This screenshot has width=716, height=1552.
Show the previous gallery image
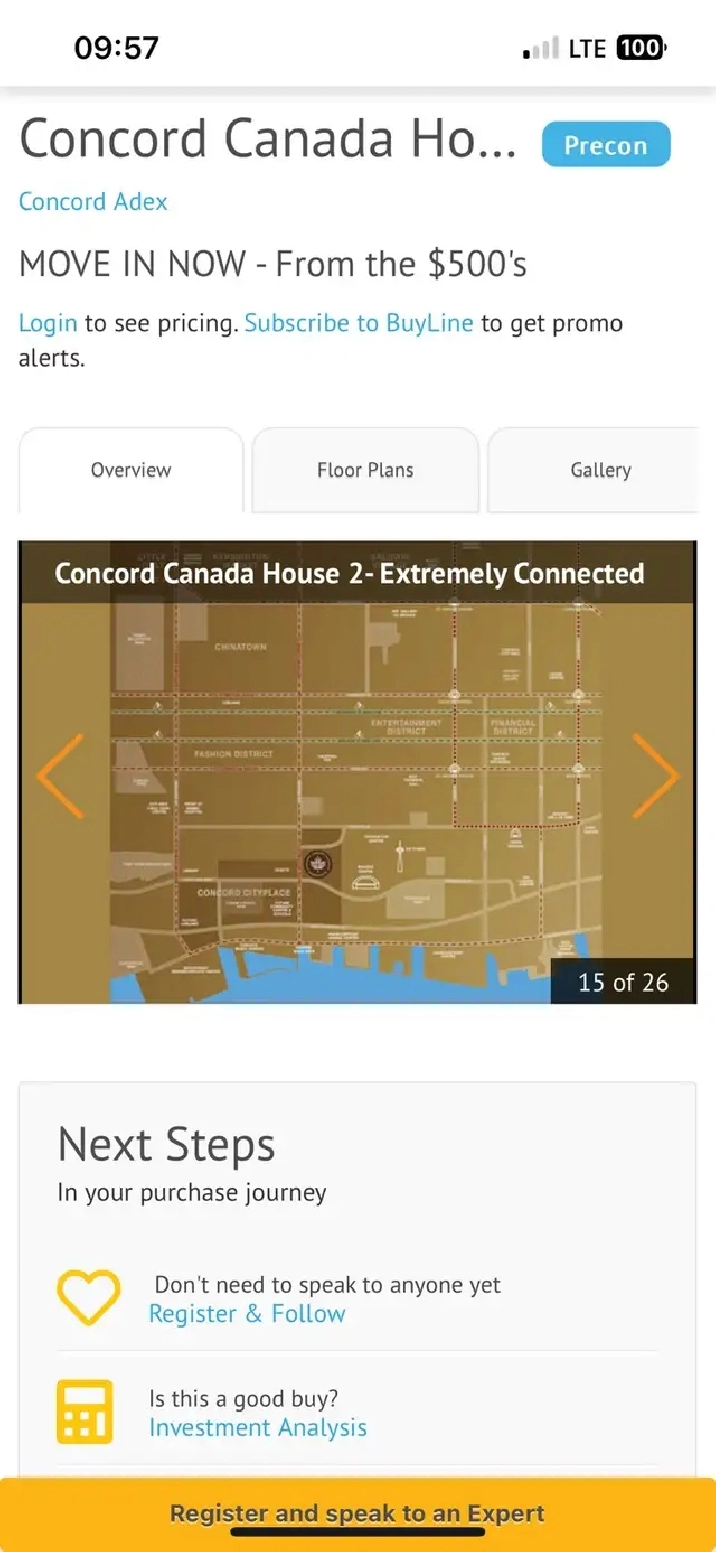(x=60, y=776)
